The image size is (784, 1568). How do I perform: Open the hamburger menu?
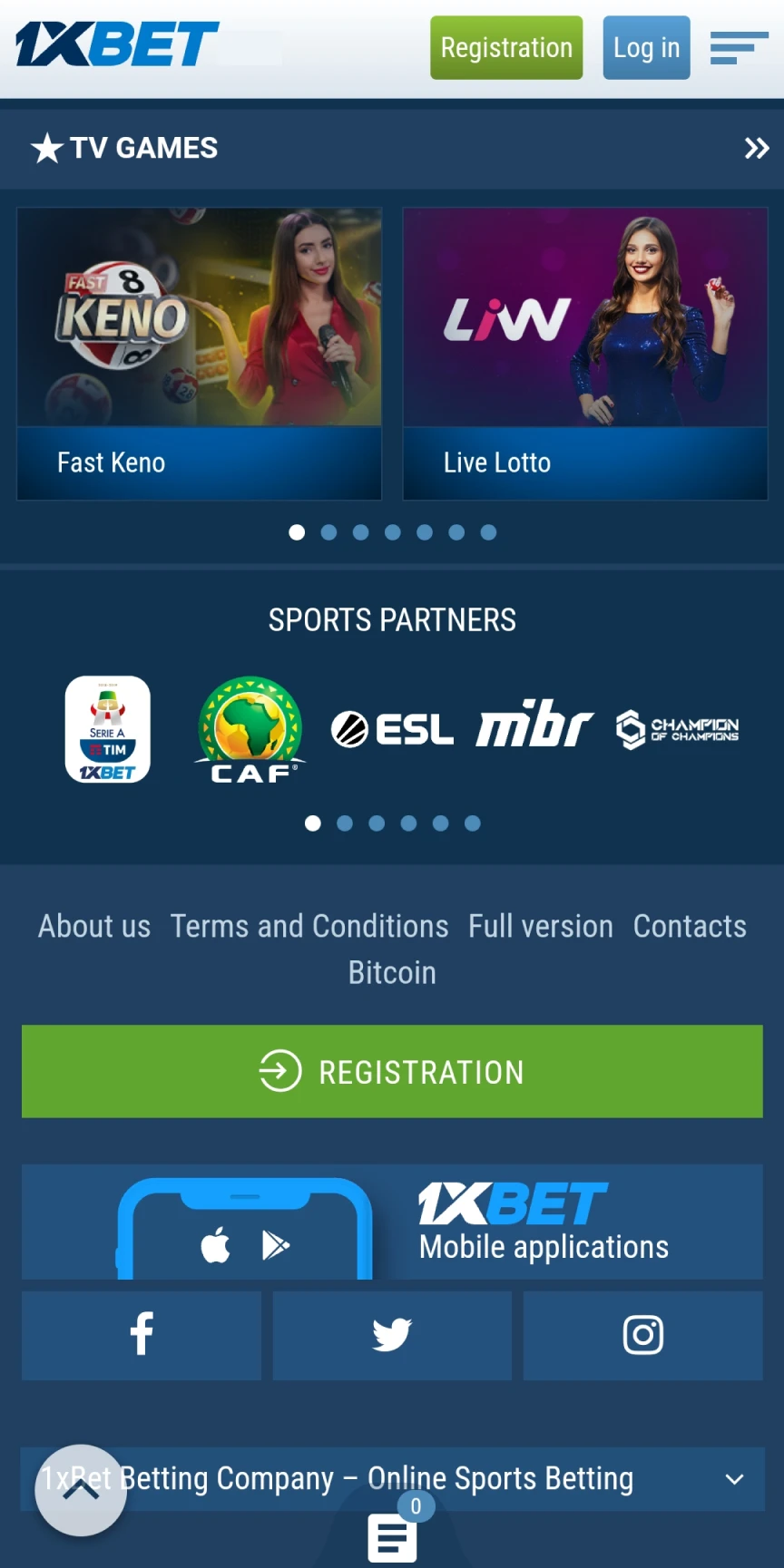click(739, 47)
